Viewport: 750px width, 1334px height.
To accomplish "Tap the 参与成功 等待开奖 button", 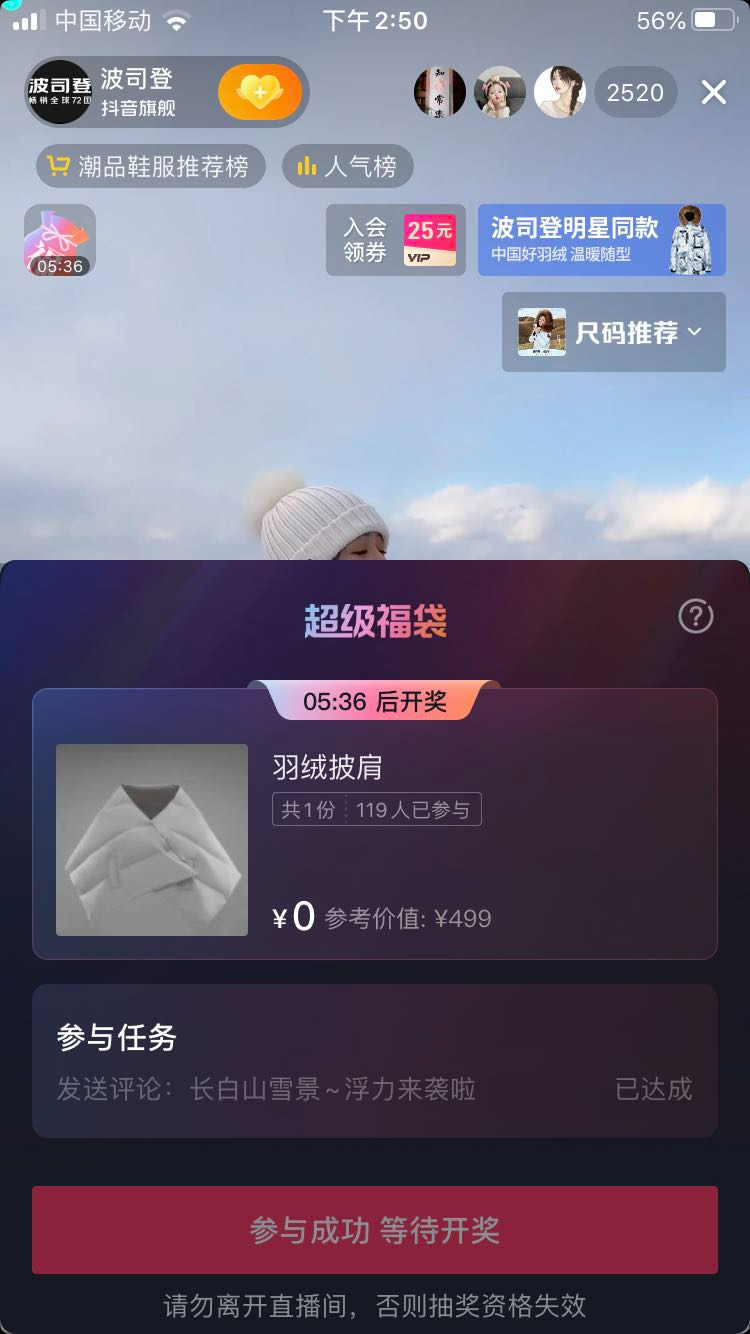I will tap(374, 1229).
